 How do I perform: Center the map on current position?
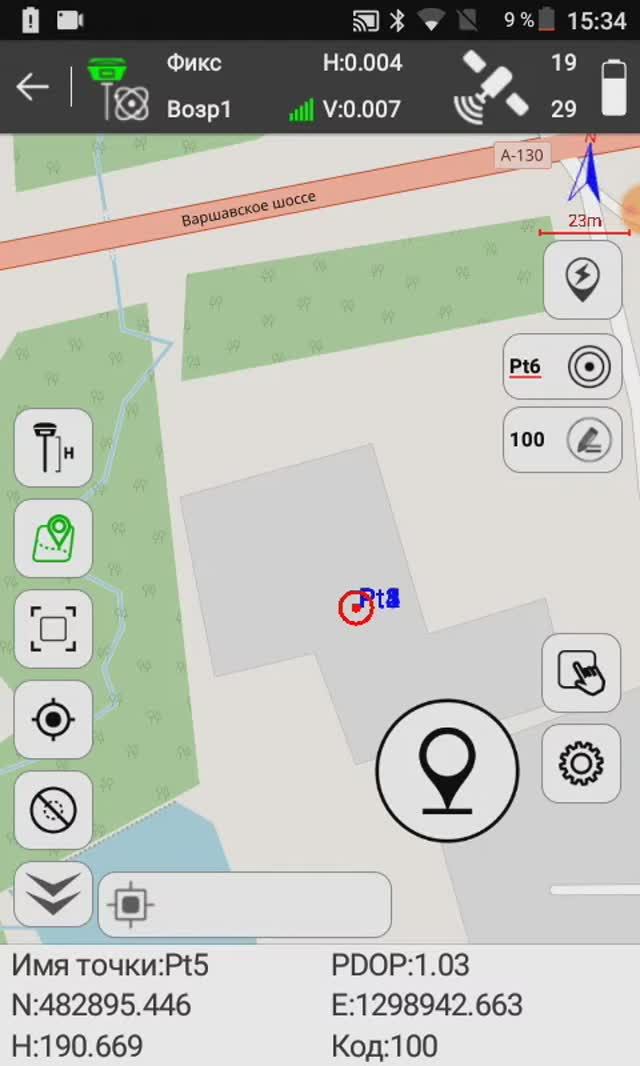coord(54,720)
